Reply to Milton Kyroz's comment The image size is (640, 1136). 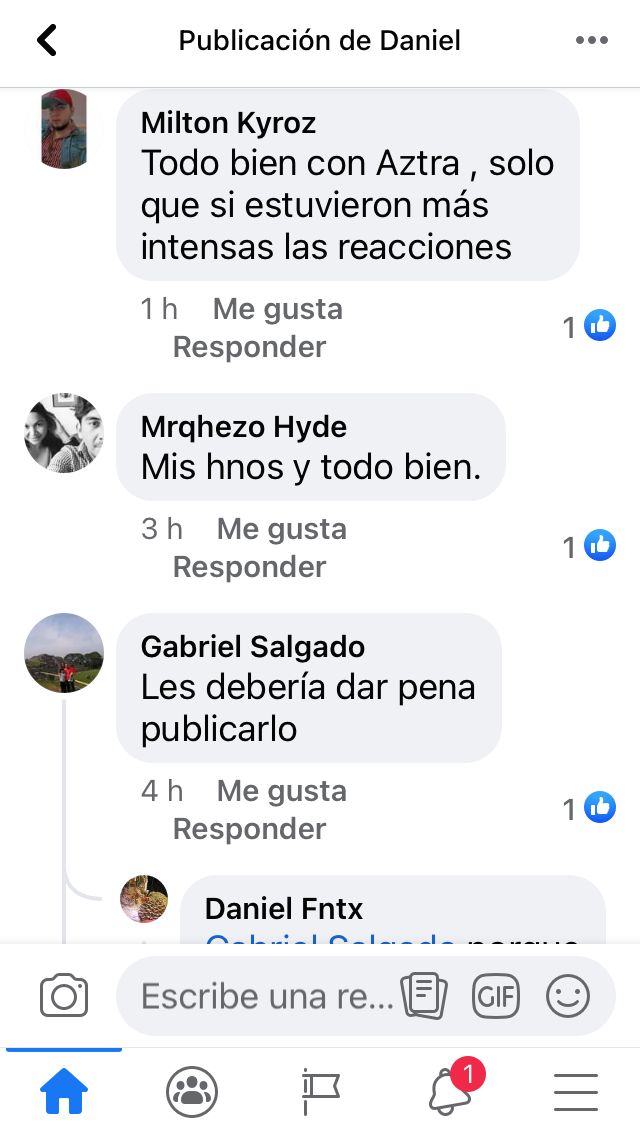pos(249,347)
